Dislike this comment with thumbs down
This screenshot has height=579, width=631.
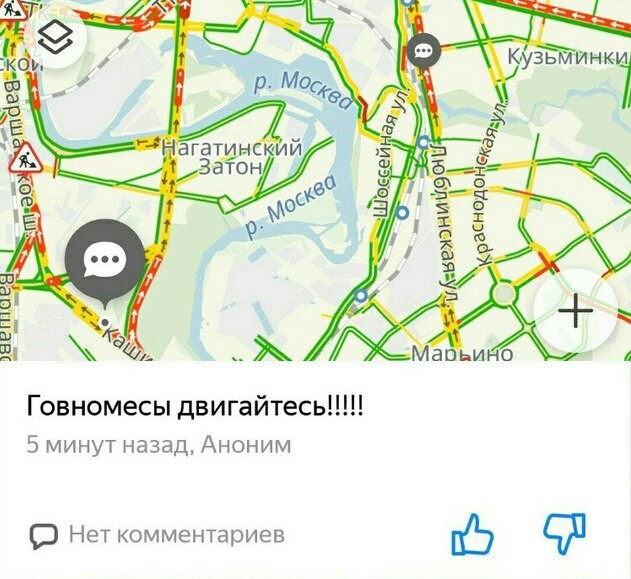(x=563, y=534)
